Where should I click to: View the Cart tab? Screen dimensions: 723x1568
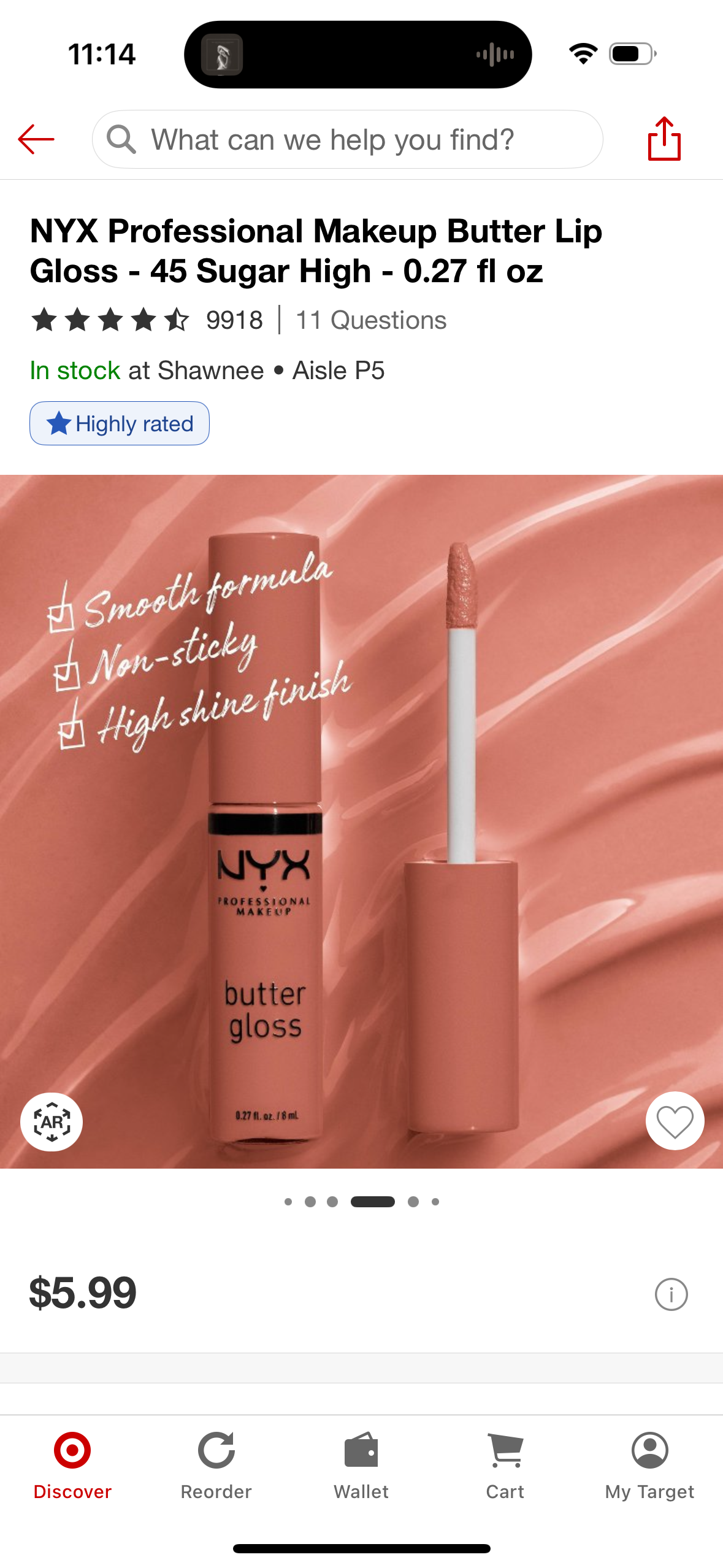pyautogui.click(x=505, y=1466)
